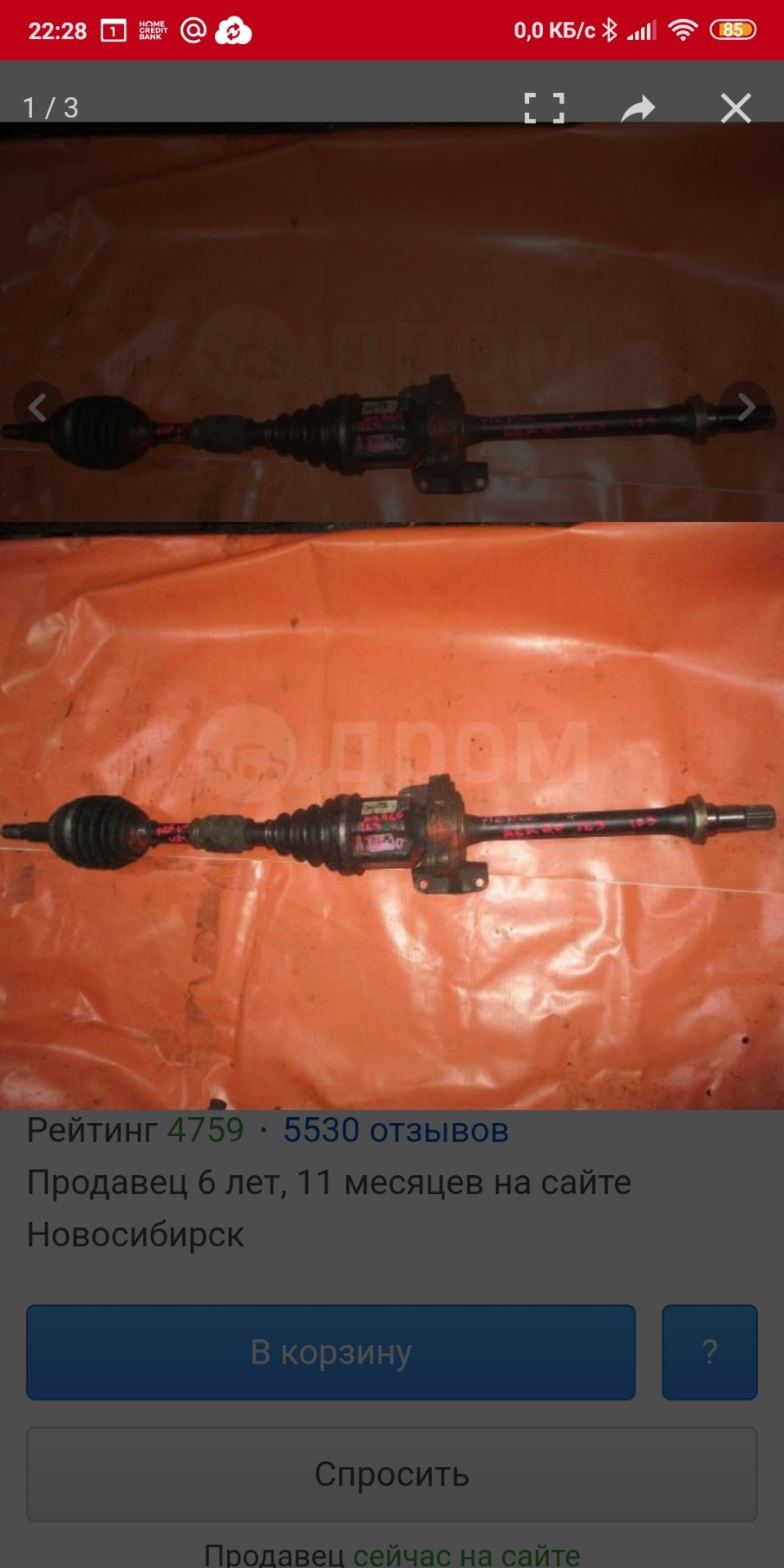784x1568 pixels.
Task: Close the photo viewer
Action: click(736, 108)
